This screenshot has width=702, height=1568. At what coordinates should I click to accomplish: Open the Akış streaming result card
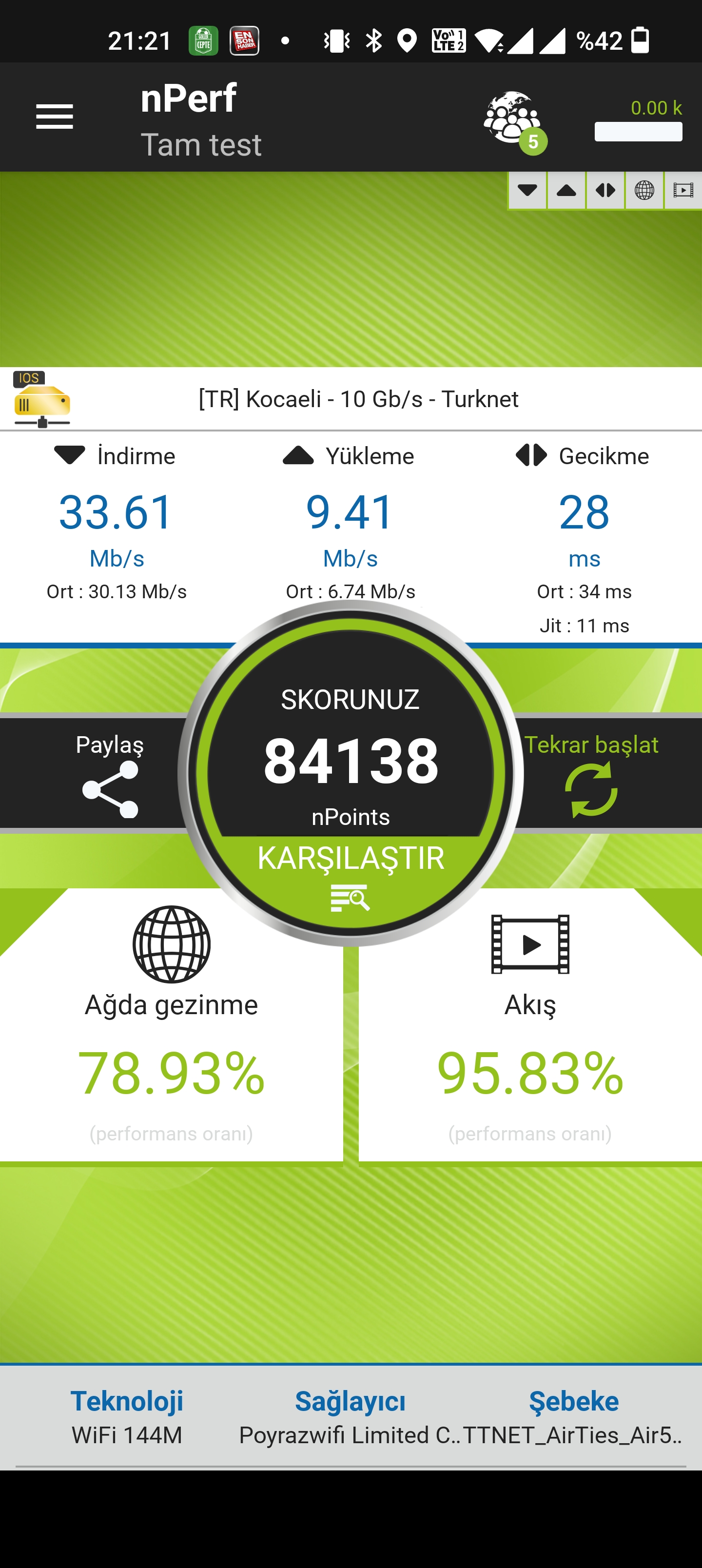pos(530,1022)
